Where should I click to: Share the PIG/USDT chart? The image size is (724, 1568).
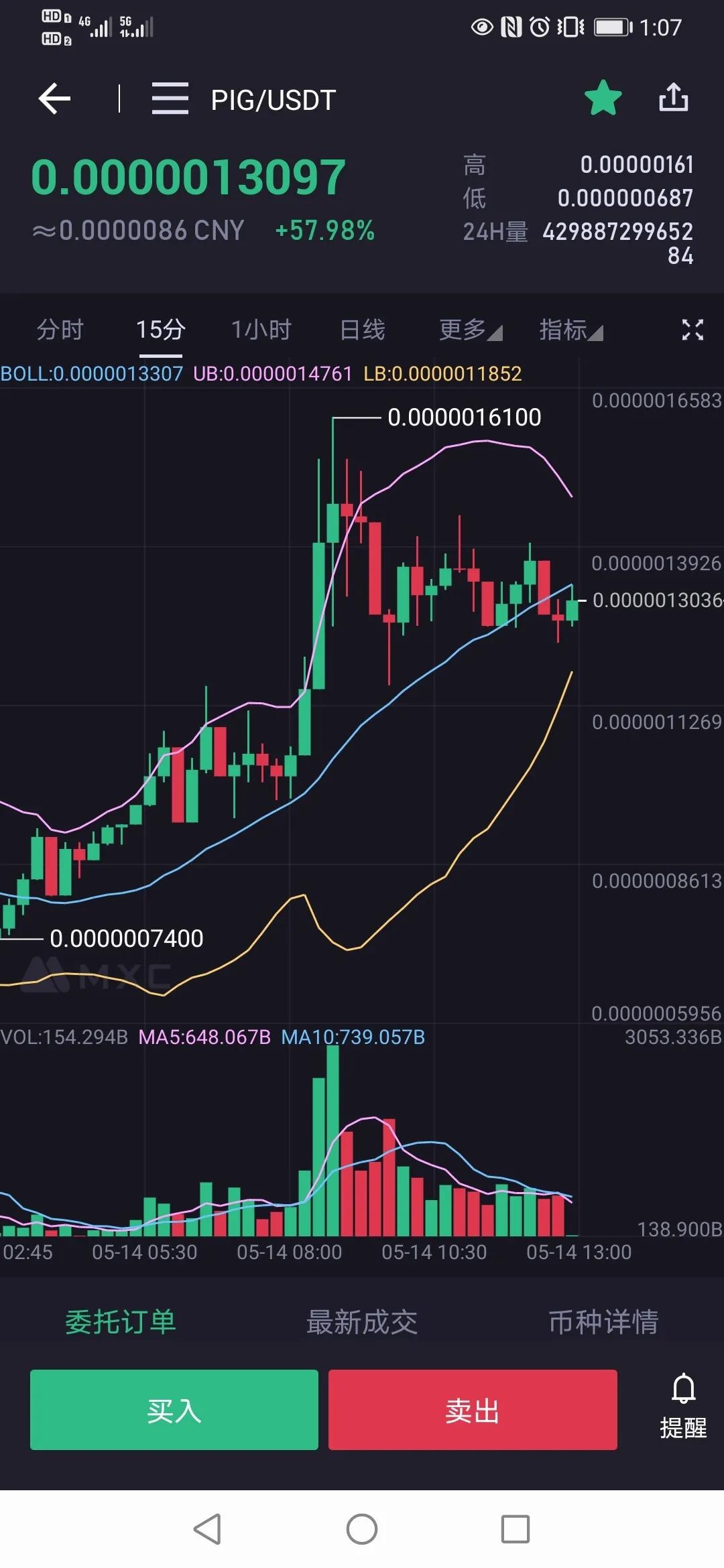(x=673, y=98)
